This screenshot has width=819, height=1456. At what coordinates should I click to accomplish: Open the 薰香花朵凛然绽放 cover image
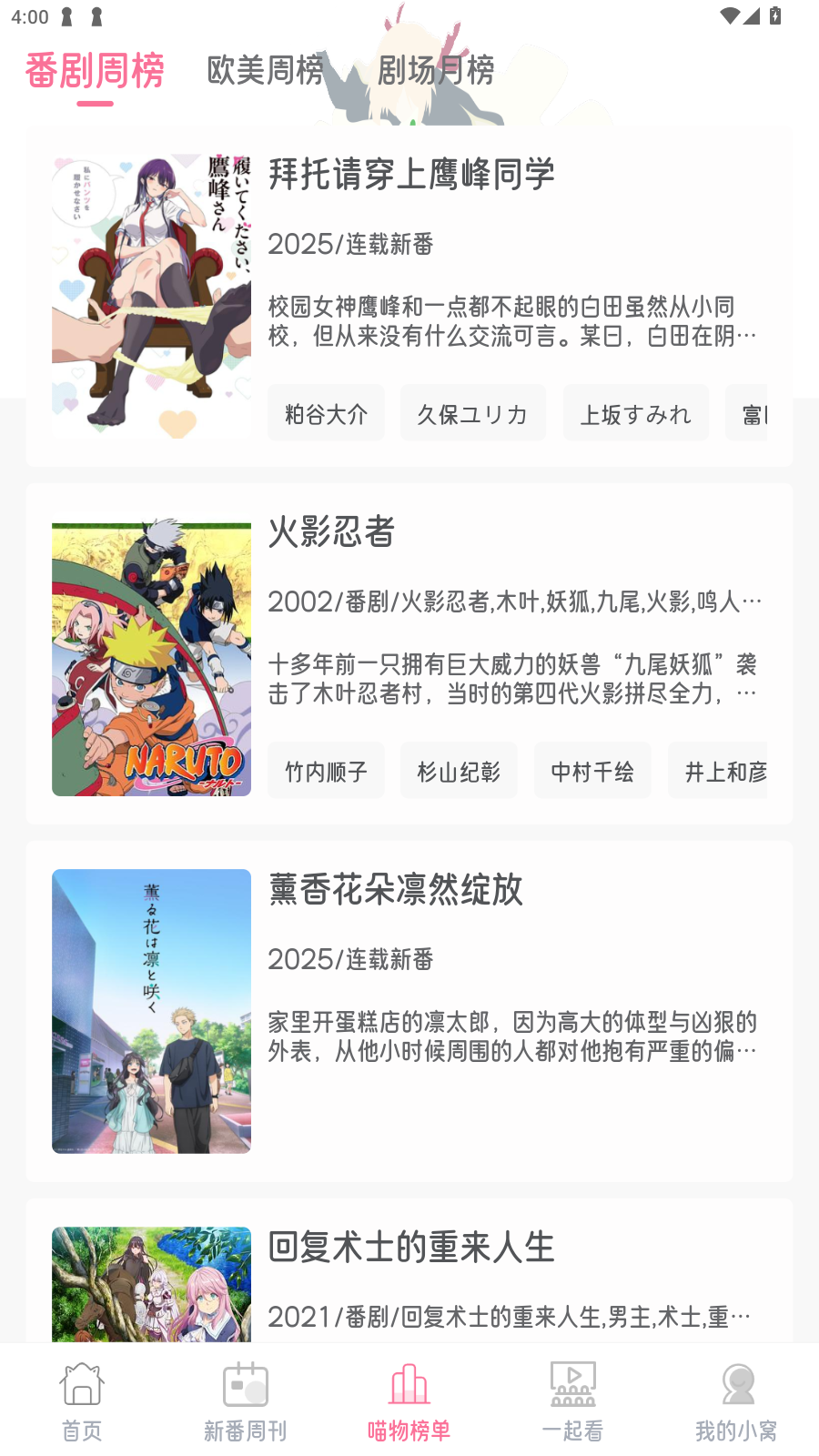[x=151, y=1010]
